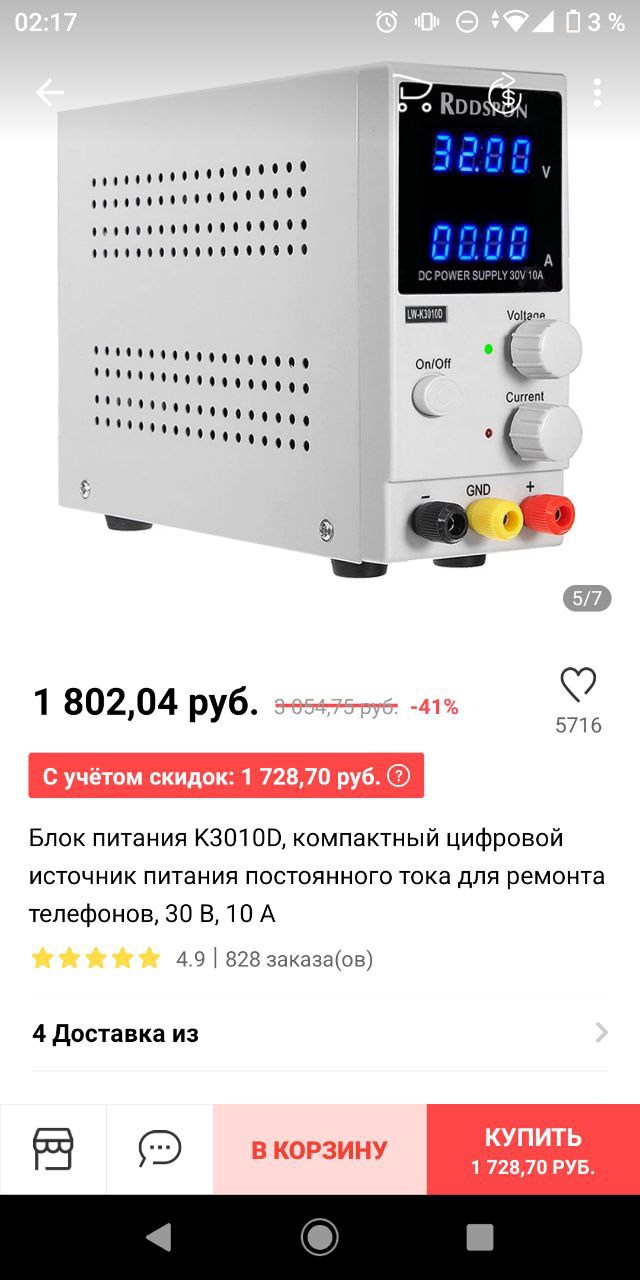Buy now with "КУПИТЬ" button
The image size is (640, 1280).
click(533, 1150)
